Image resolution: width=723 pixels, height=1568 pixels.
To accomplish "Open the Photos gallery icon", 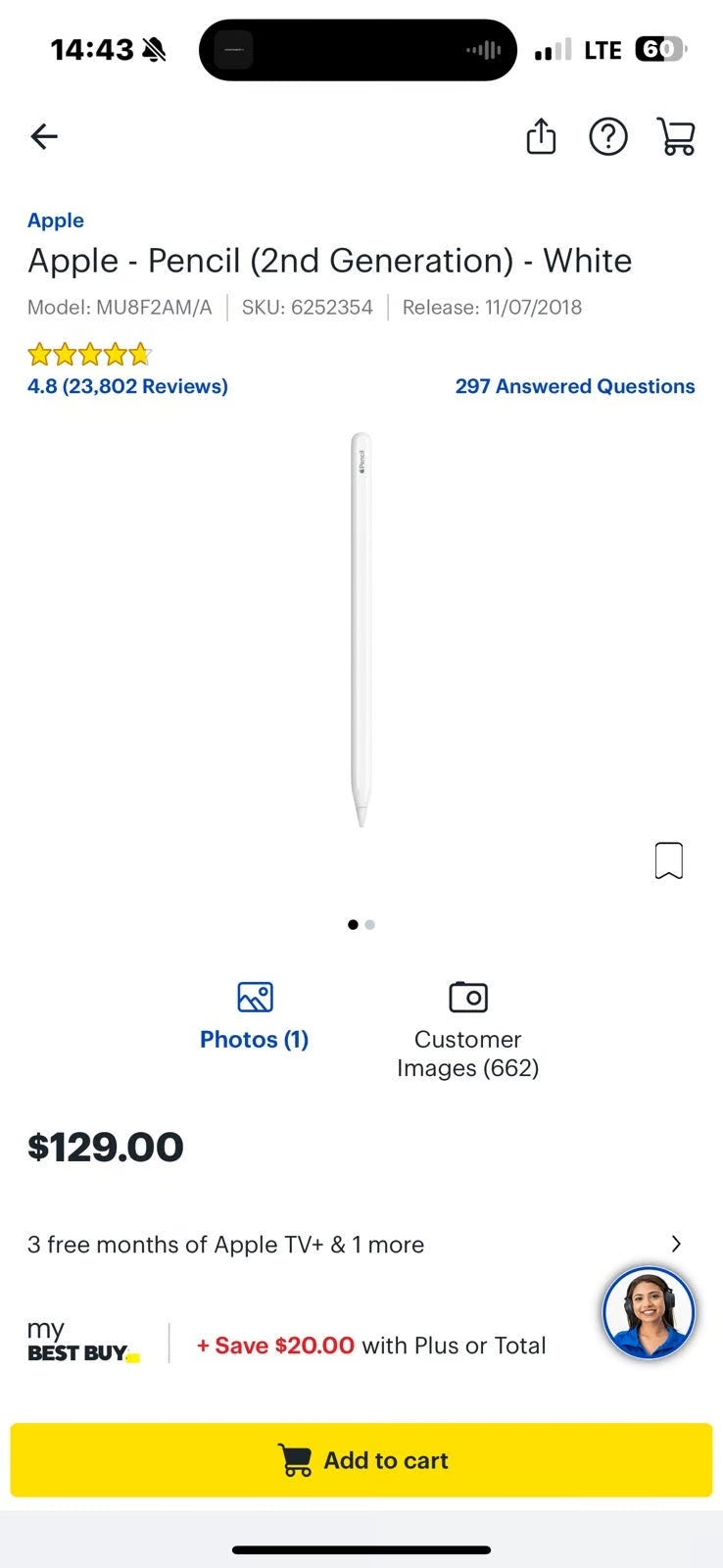I will tap(254, 997).
